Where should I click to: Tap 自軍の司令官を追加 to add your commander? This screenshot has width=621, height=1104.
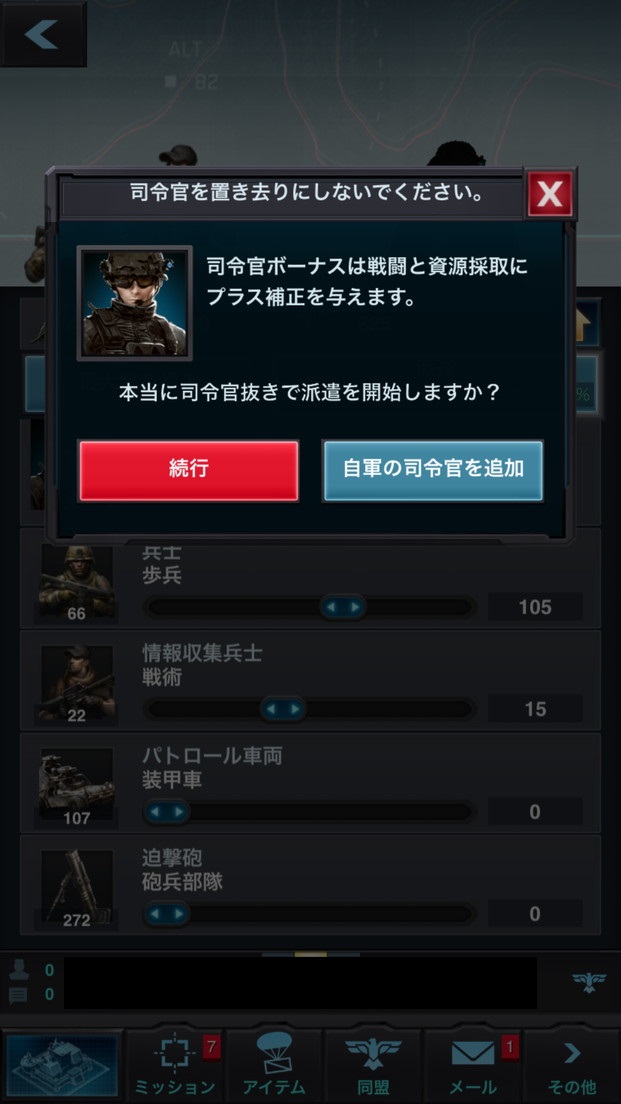433,470
